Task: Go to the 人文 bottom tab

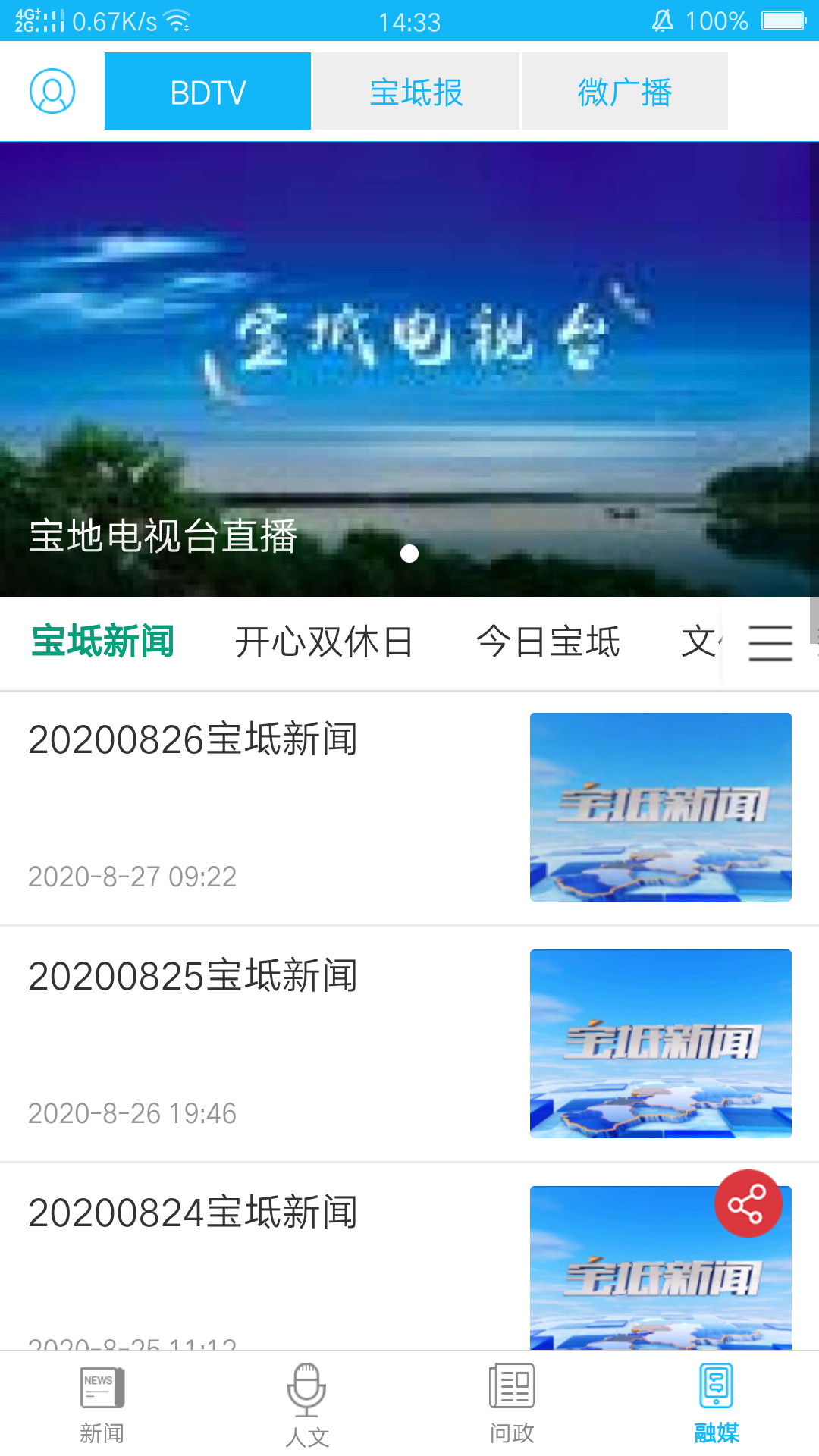Action: coord(307,1404)
